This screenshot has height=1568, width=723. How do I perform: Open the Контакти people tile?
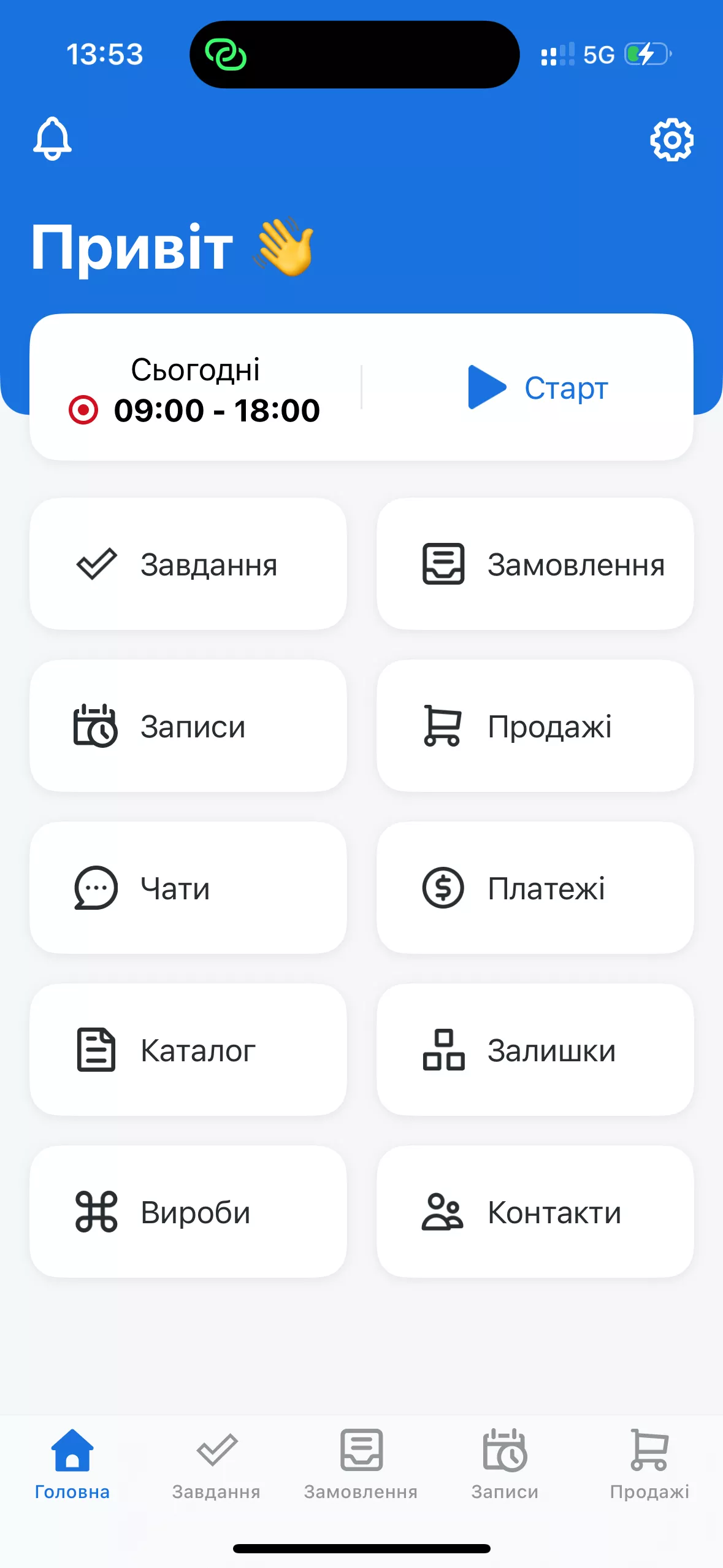(x=536, y=1212)
